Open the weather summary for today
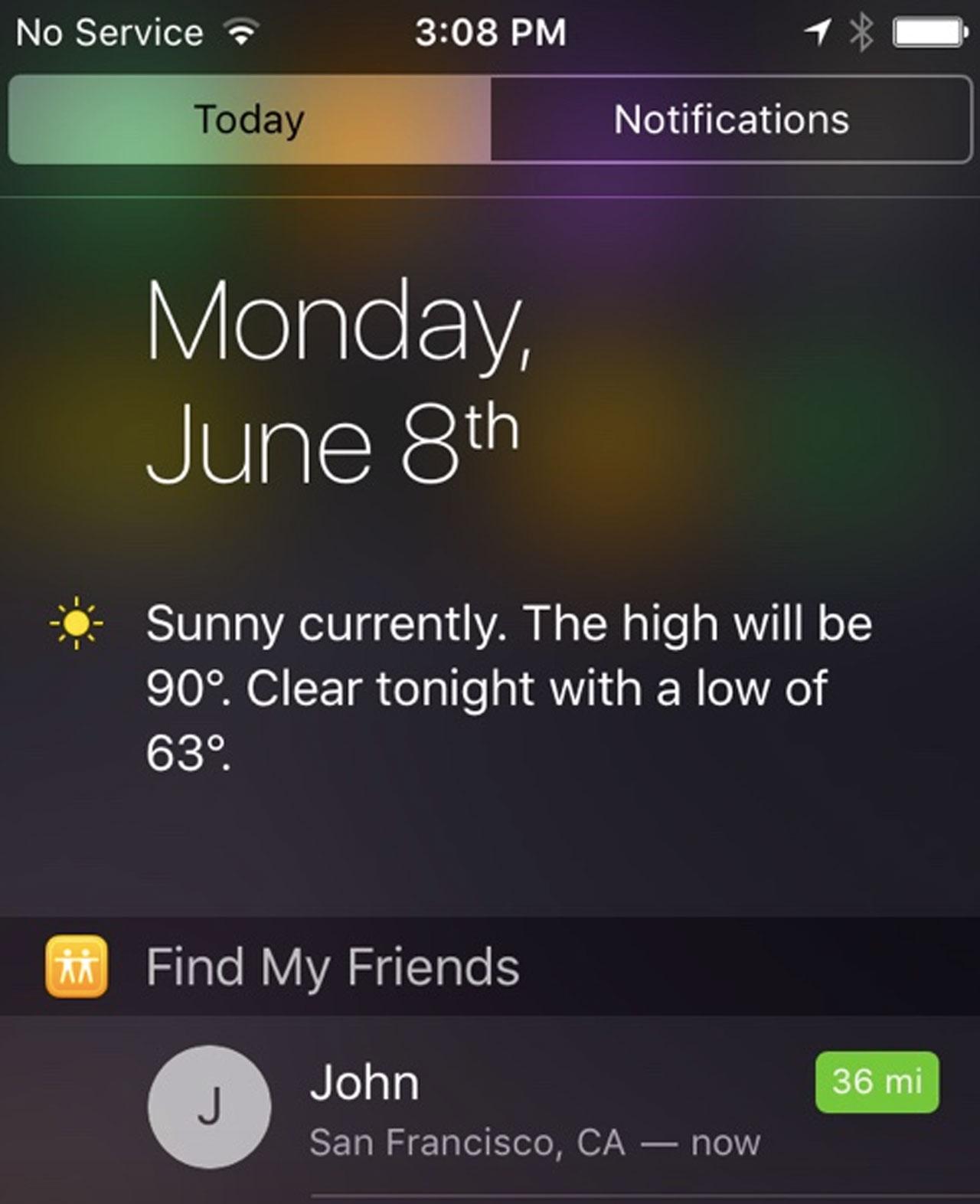 (x=490, y=687)
